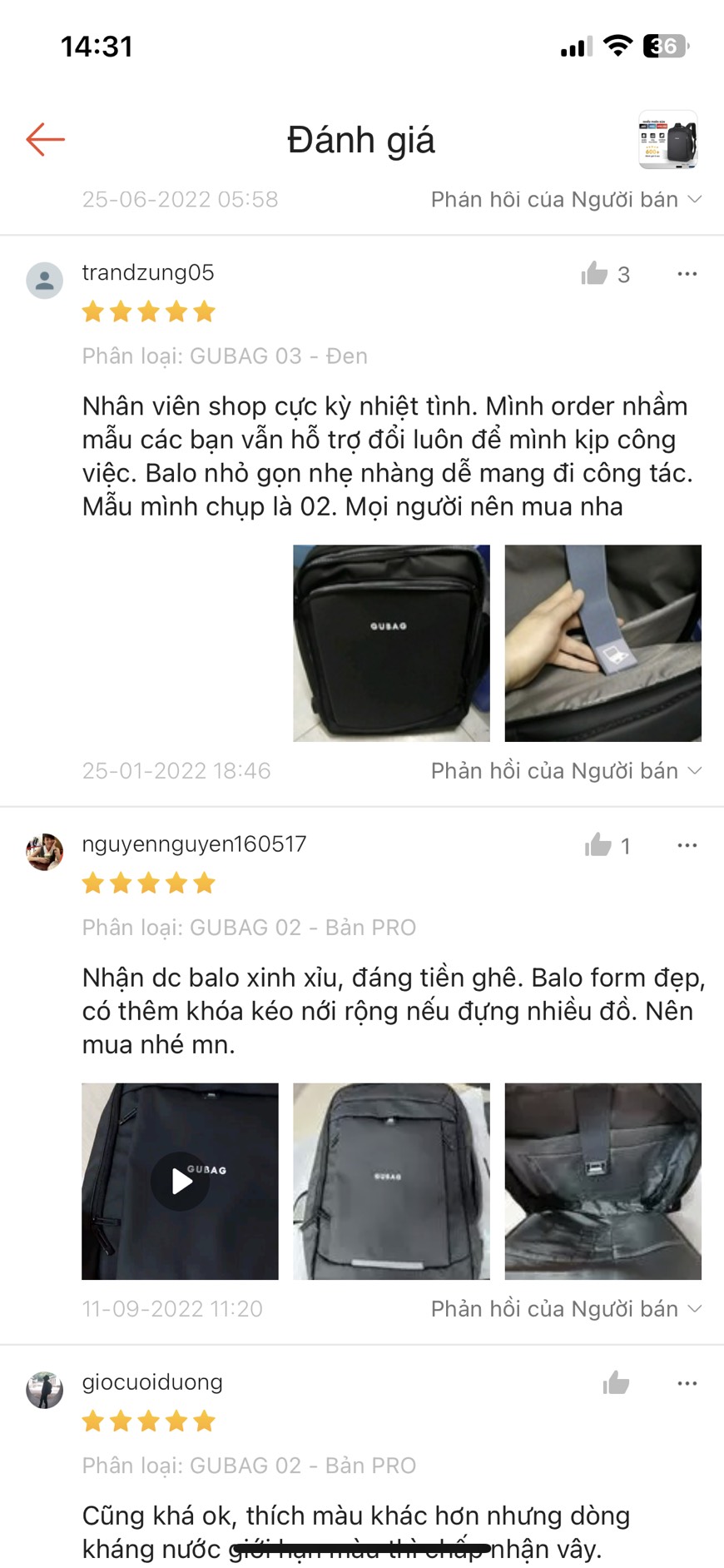Viewport: 724px width, 1568px height.
Task: Open the product thumbnail in header
Action: coord(667,140)
